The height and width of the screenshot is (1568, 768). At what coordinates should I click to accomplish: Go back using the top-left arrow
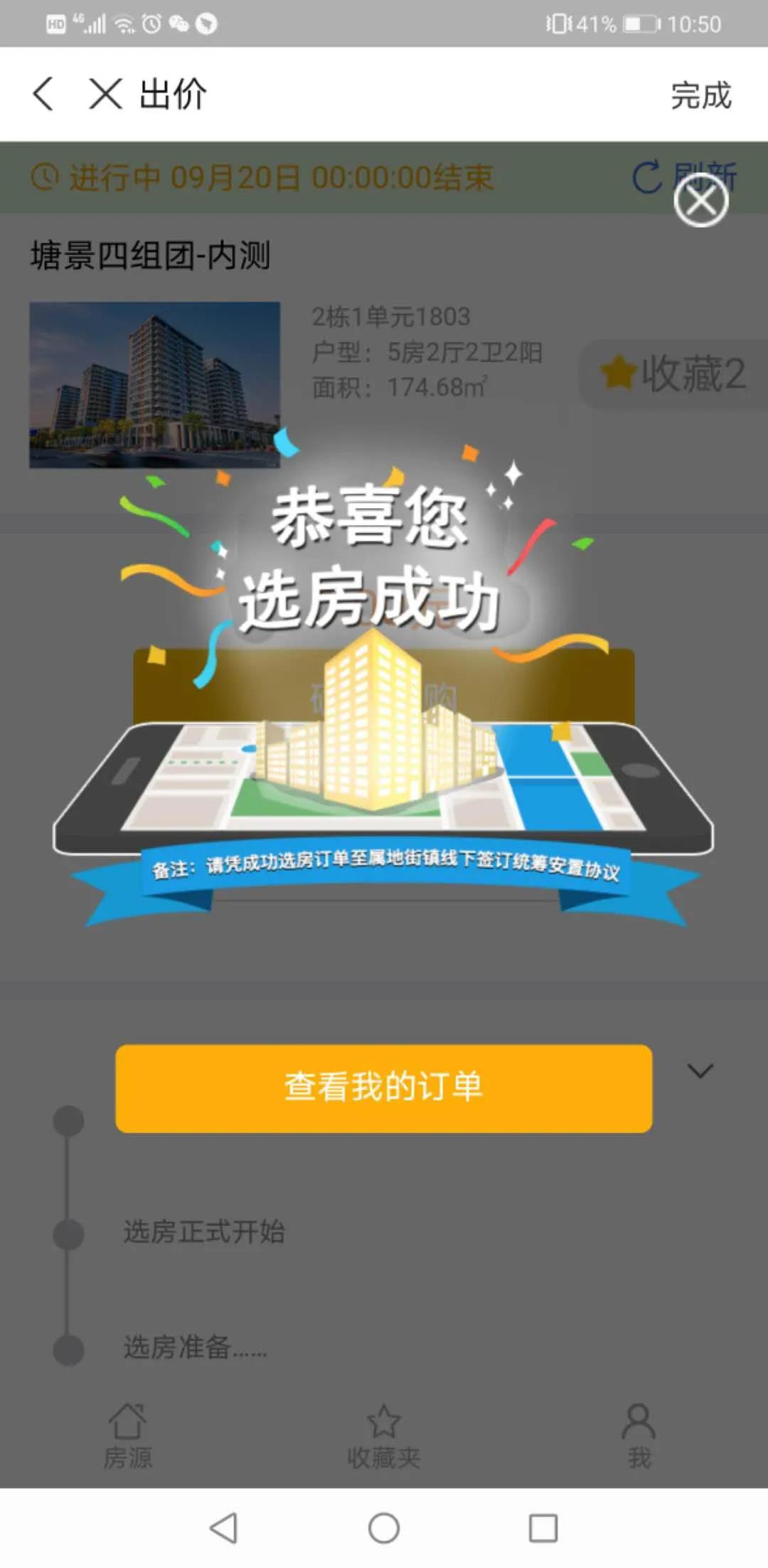click(43, 94)
